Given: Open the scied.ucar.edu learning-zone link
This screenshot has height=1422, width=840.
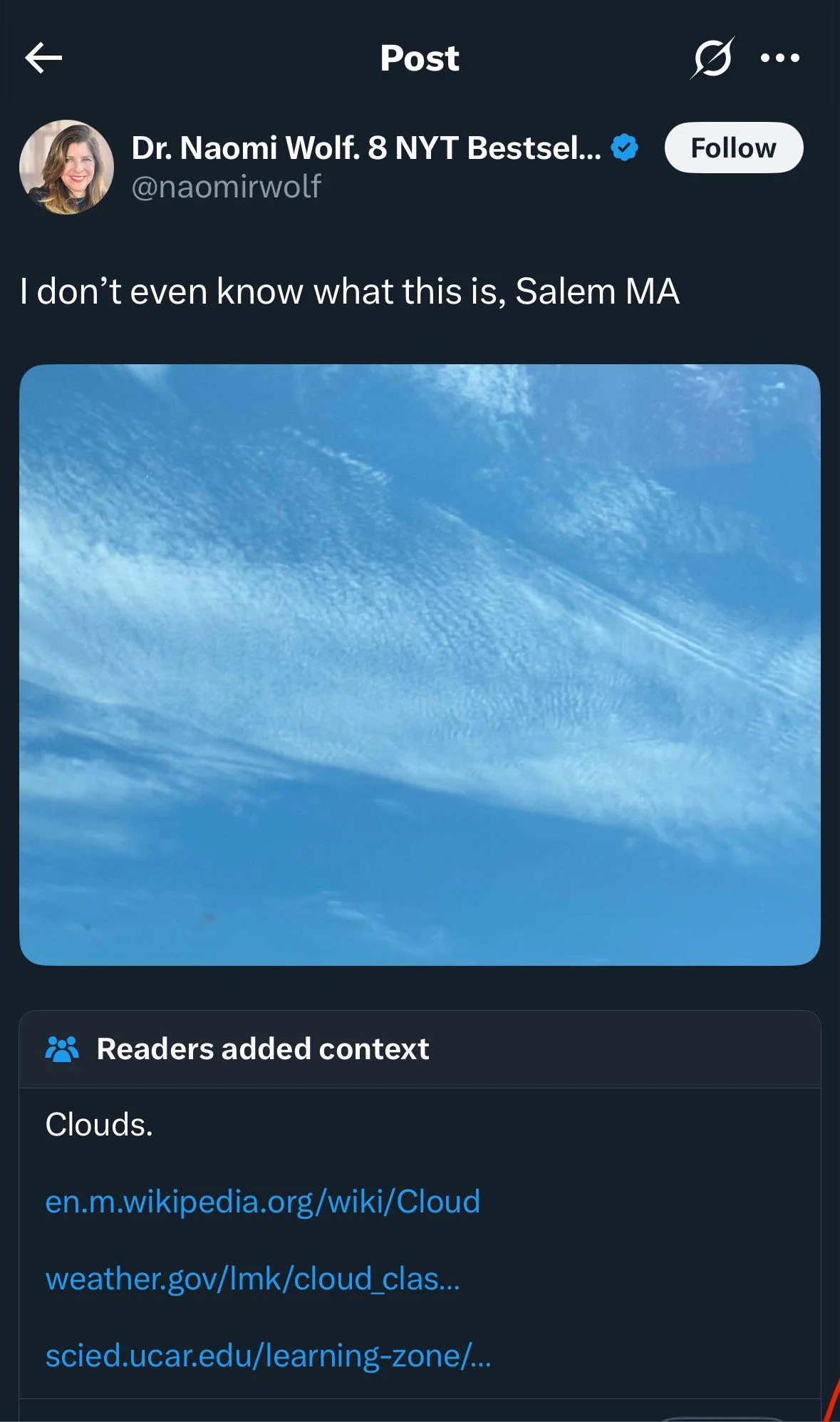Looking at the screenshot, I should pos(268,1356).
